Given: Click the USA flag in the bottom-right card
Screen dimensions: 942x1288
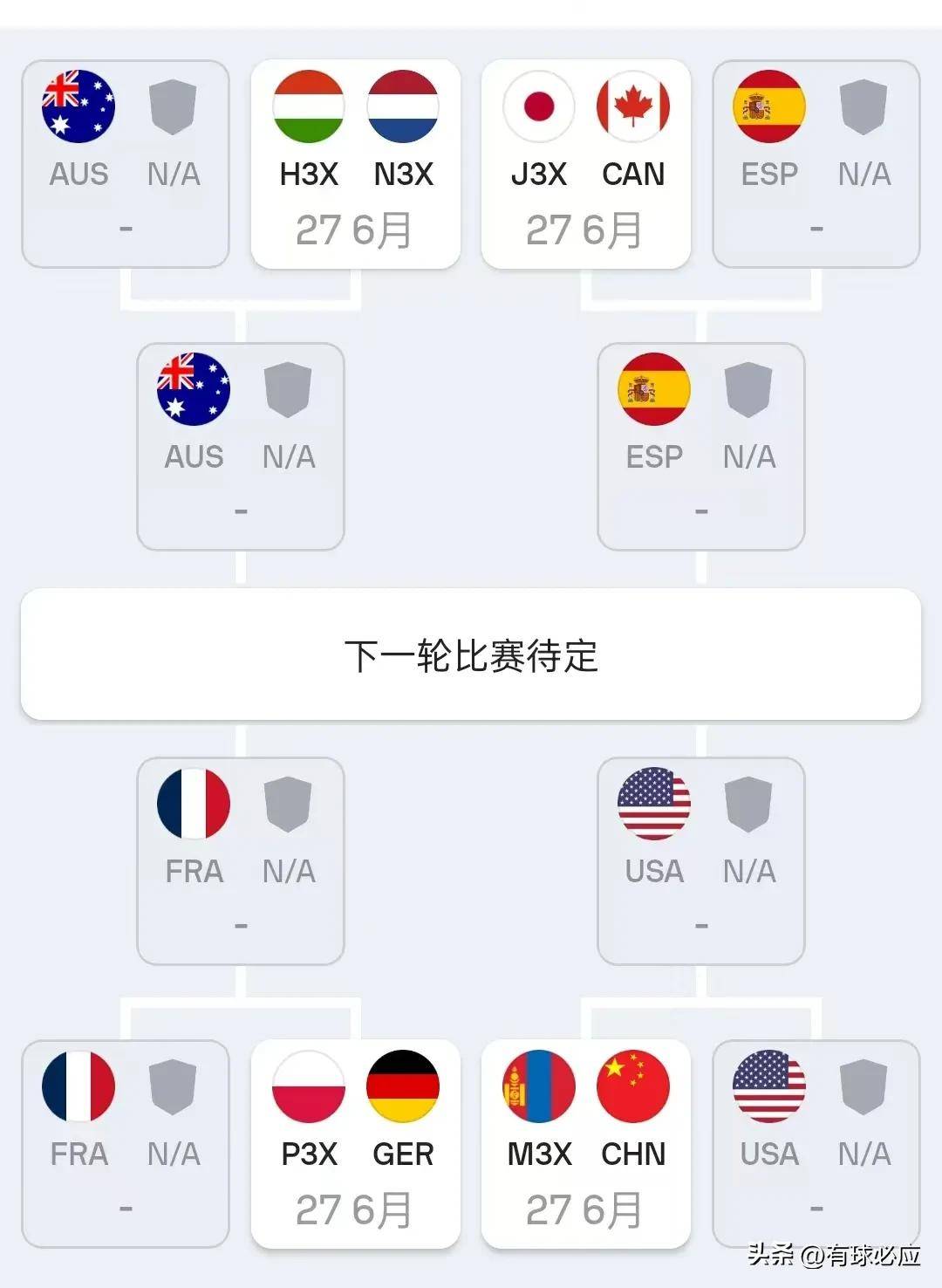Looking at the screenshot, I should pos(769,1087).
